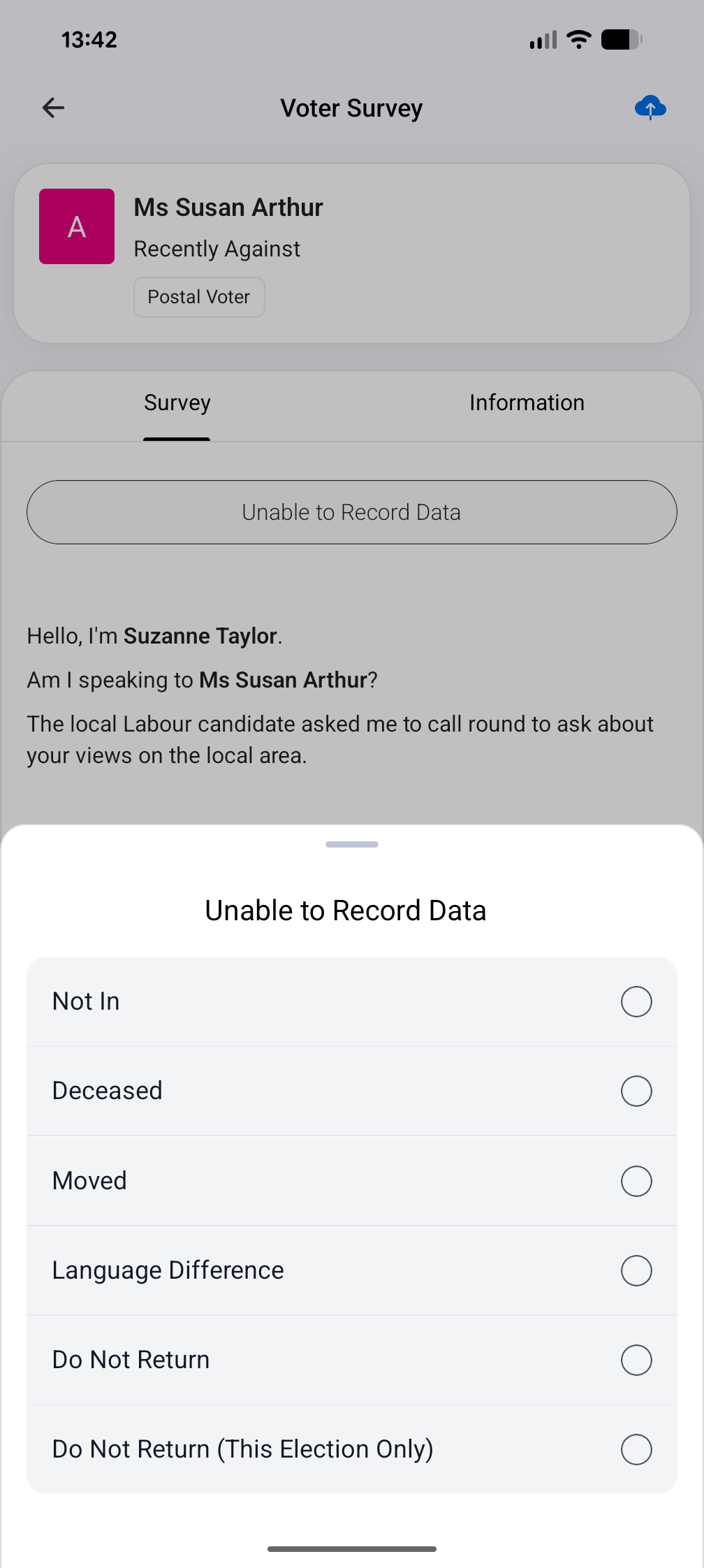The image size is (704, 1568).
Task: Tap the outlined Unable to Record Data button
Action: (x=352, y=512)
